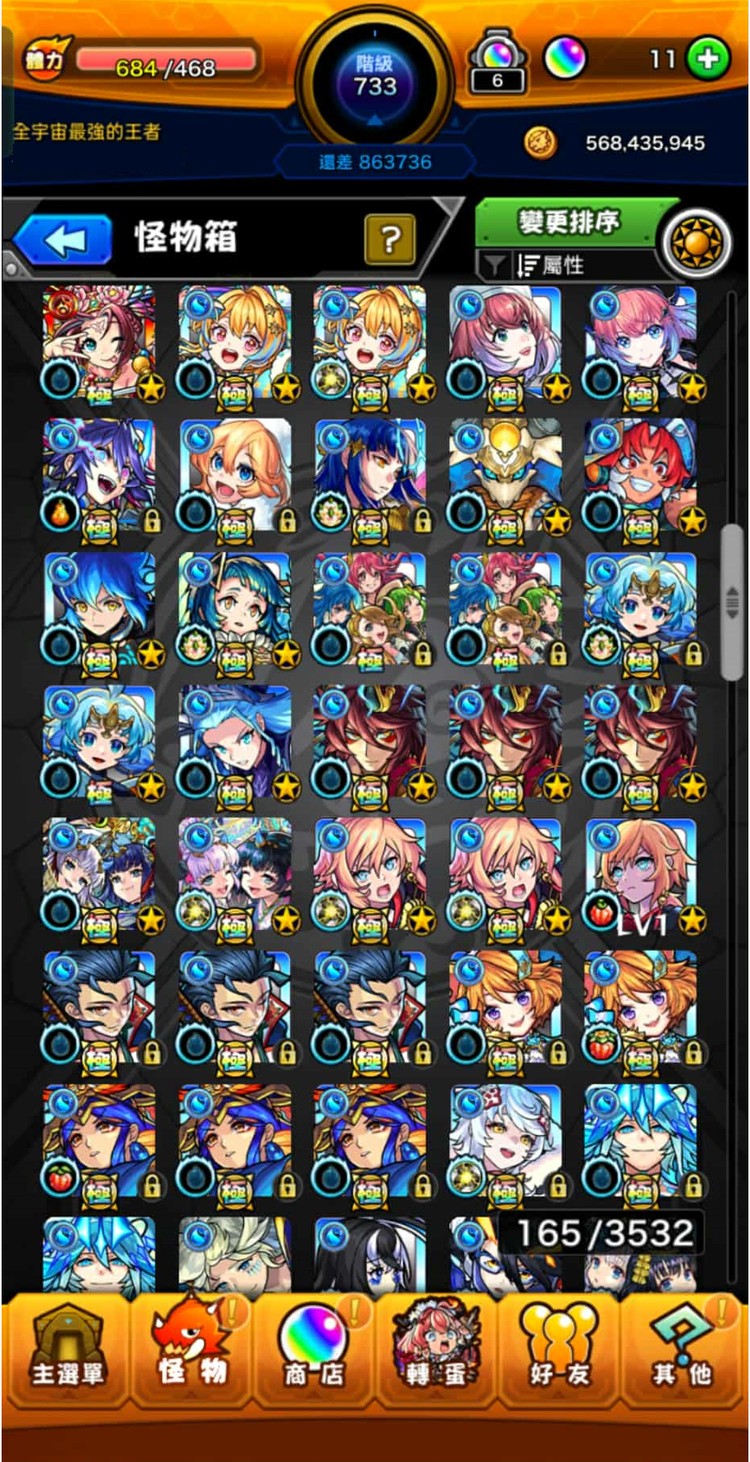Tap the gold sun element button
The width and height of the screenshot is (750, 1462).
696,245
